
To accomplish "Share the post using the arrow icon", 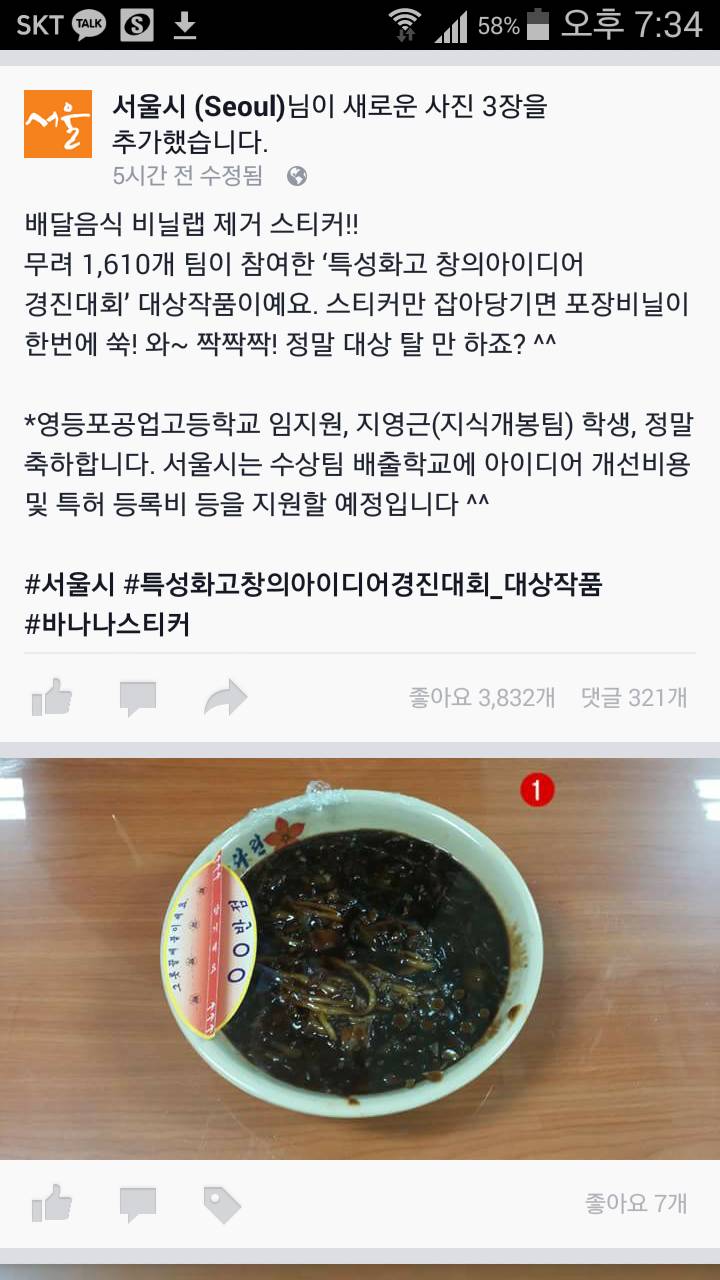I will click(225, 697).
